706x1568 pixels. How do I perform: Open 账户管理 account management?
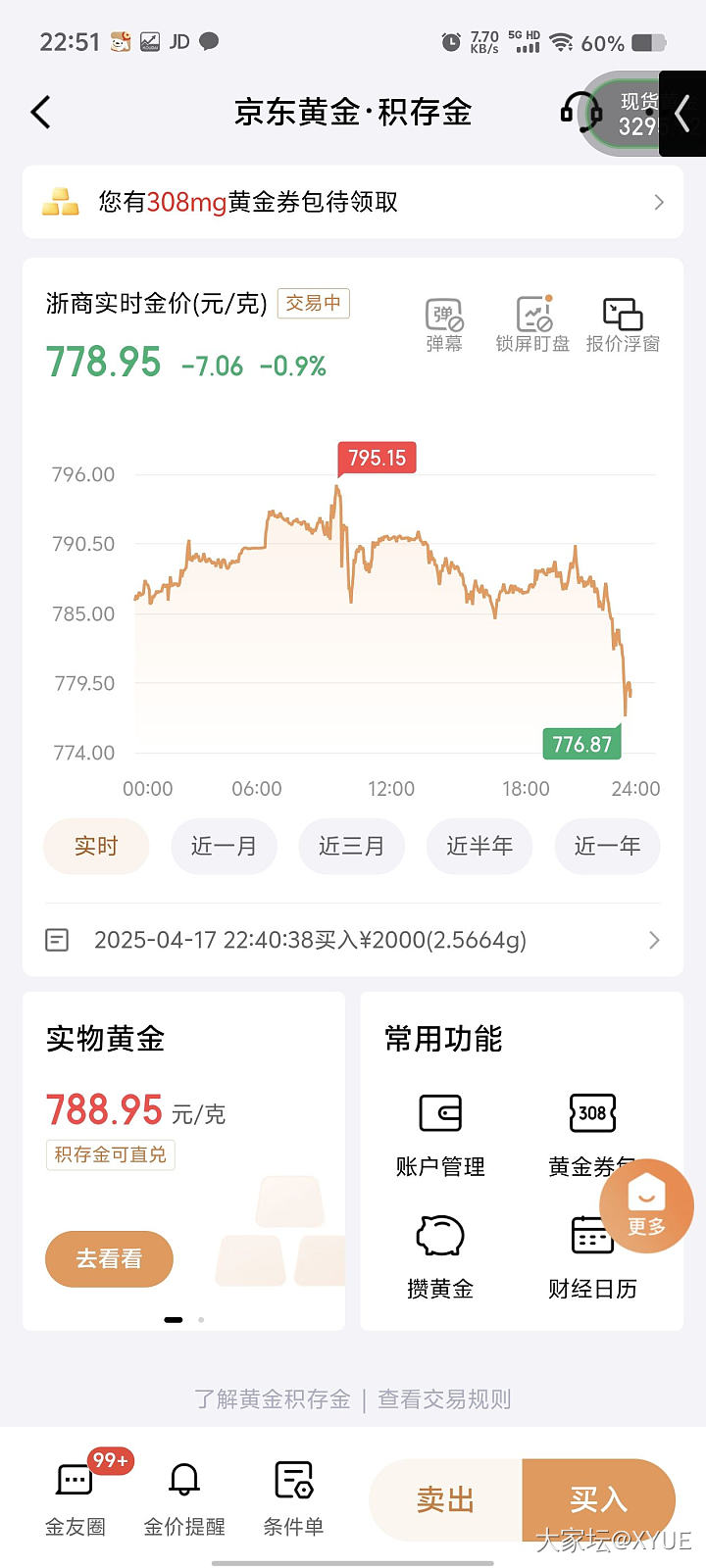coord(440,1135)
